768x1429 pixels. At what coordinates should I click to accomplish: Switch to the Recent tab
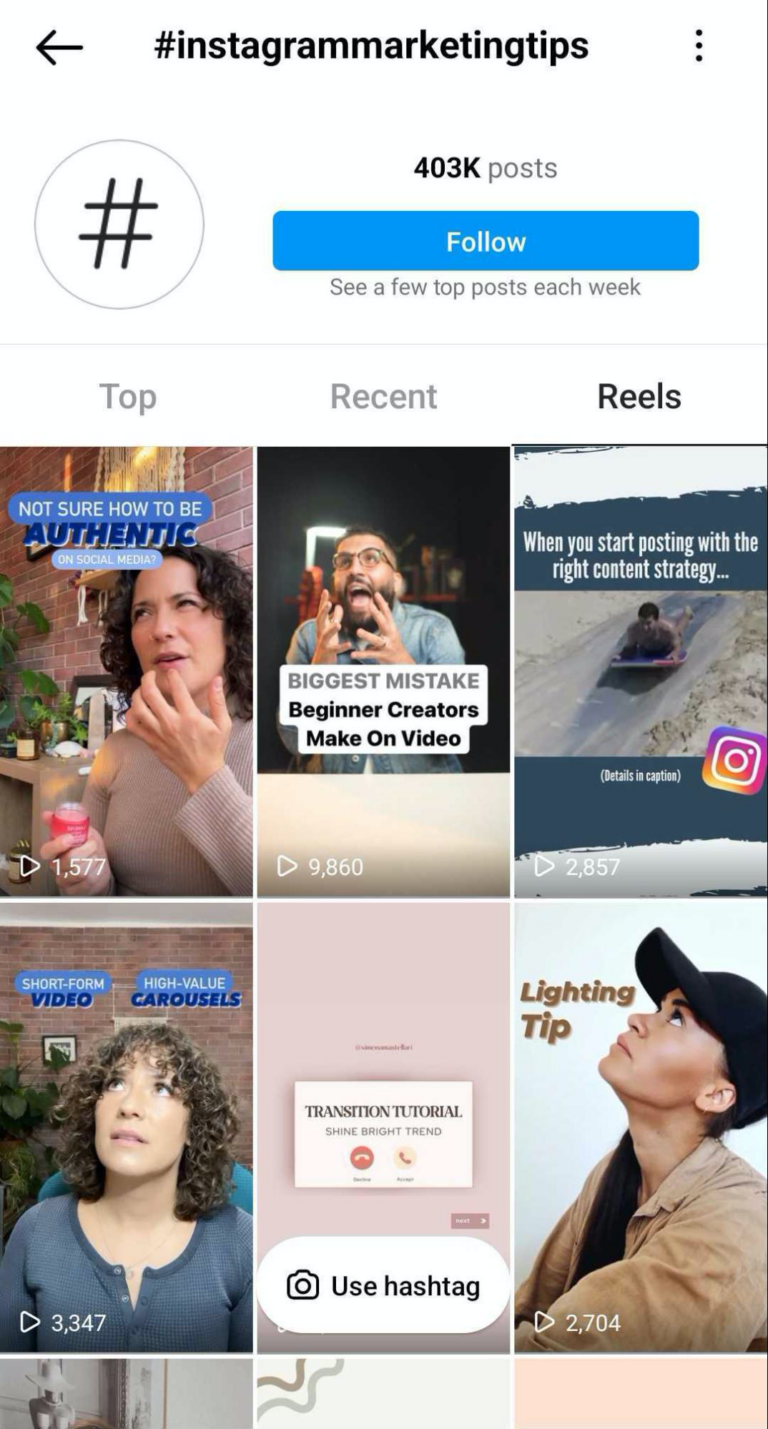[x=383, y=396]
